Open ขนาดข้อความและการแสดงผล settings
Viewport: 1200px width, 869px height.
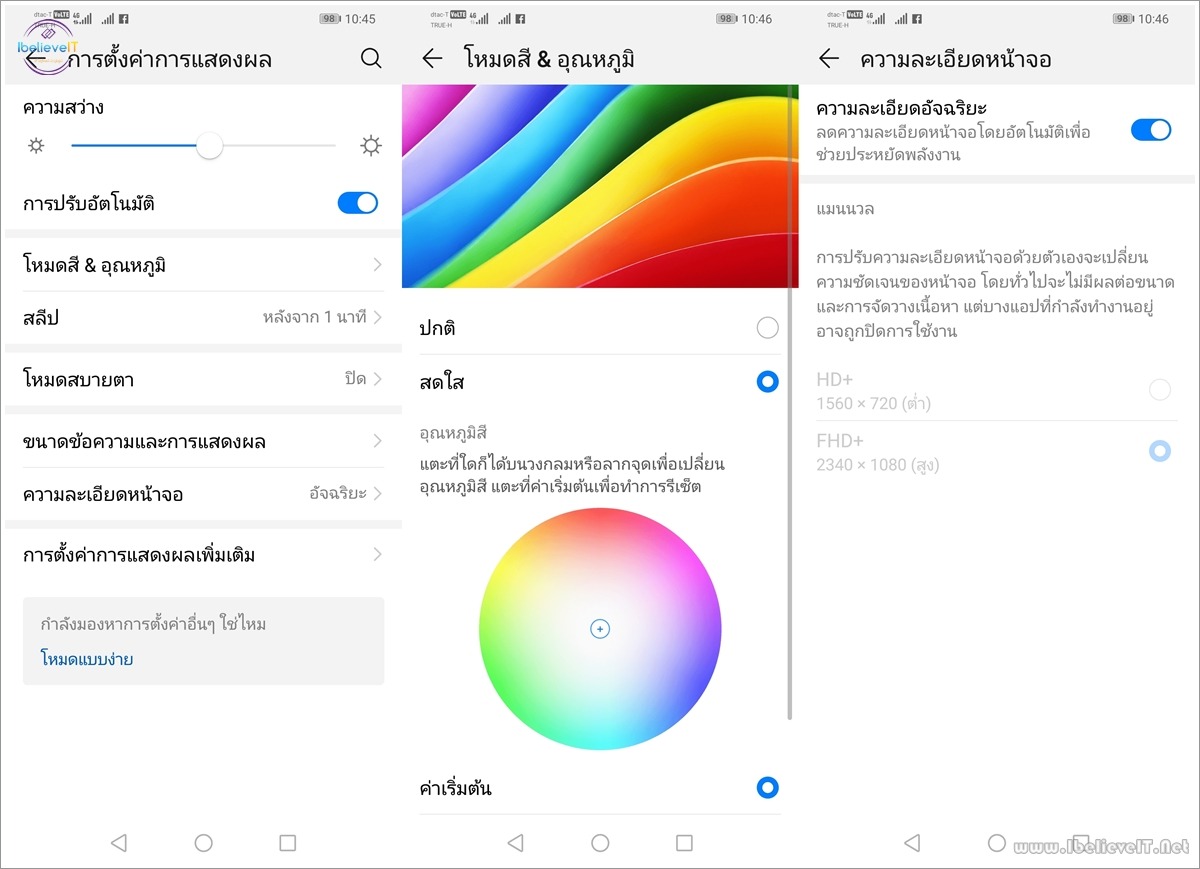[200, 441]
